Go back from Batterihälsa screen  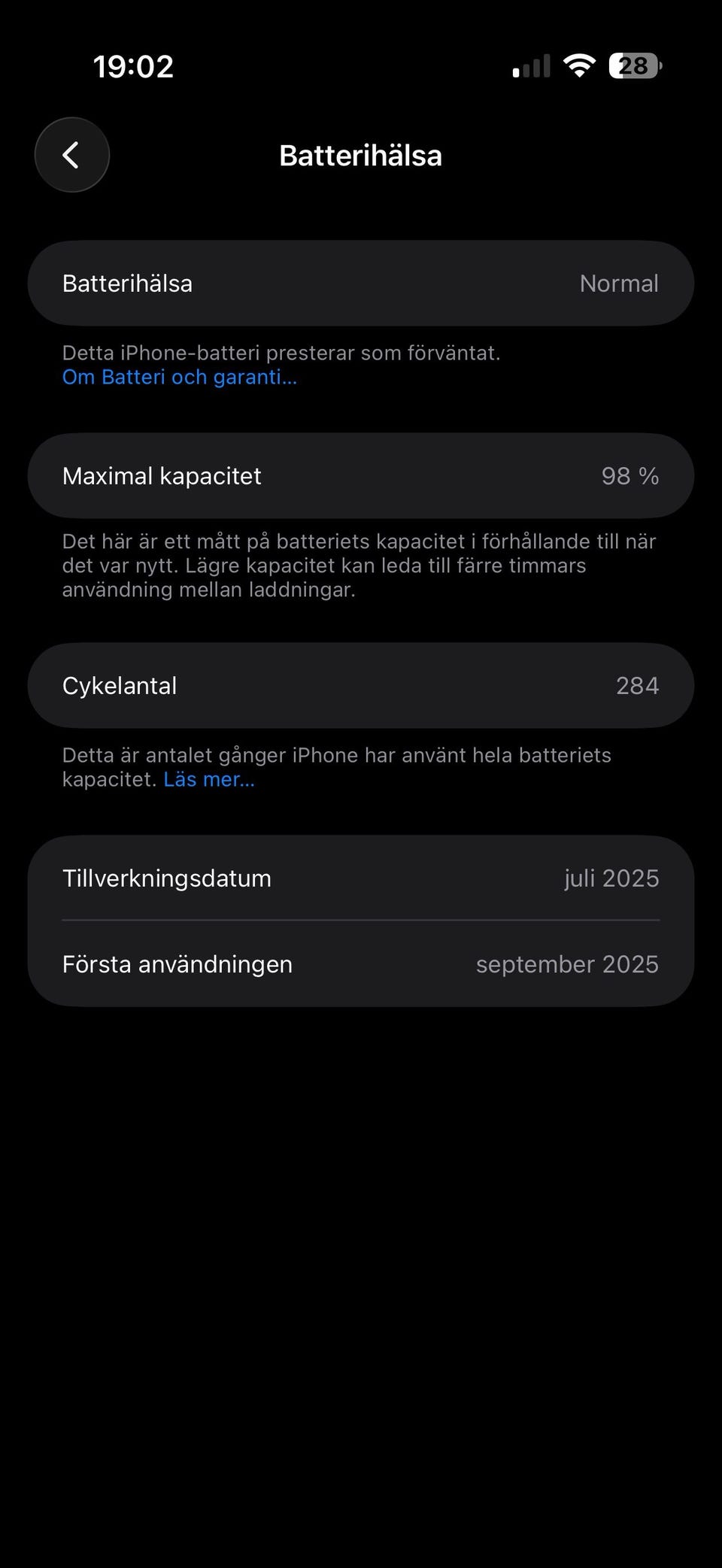point(71,155)
